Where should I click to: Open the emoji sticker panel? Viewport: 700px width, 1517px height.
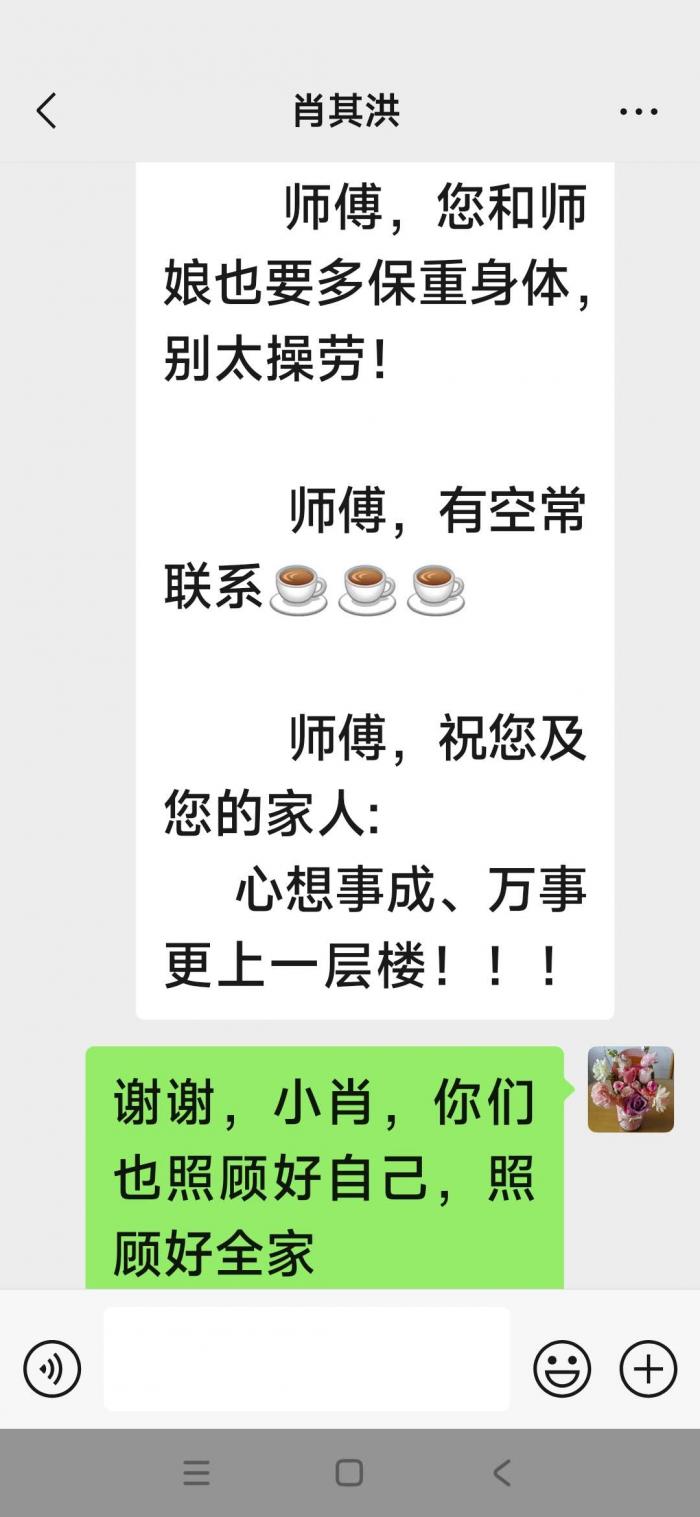click(x=562, y=1368)
